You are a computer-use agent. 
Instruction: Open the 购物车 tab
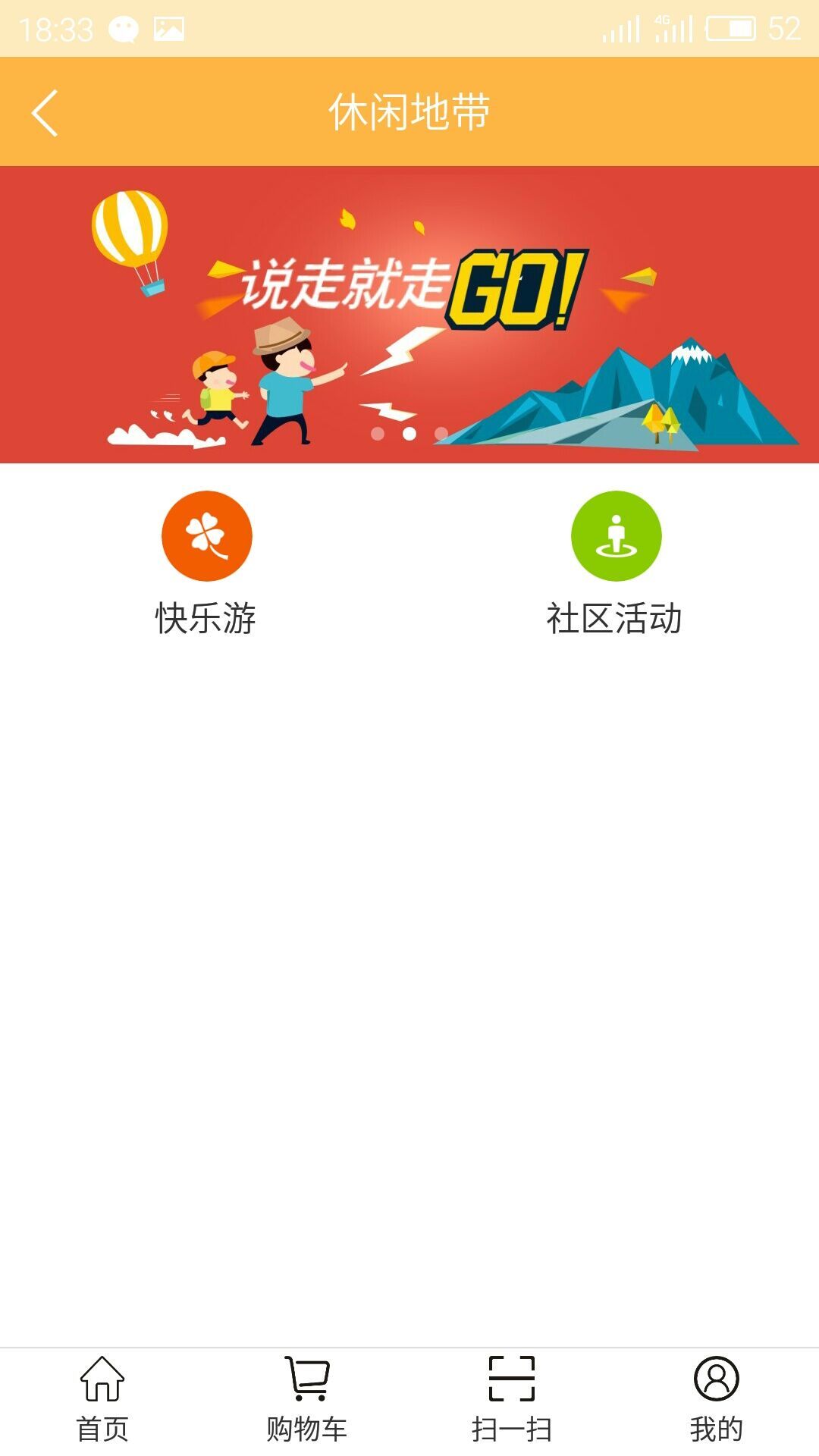(x=307, y=1400)
